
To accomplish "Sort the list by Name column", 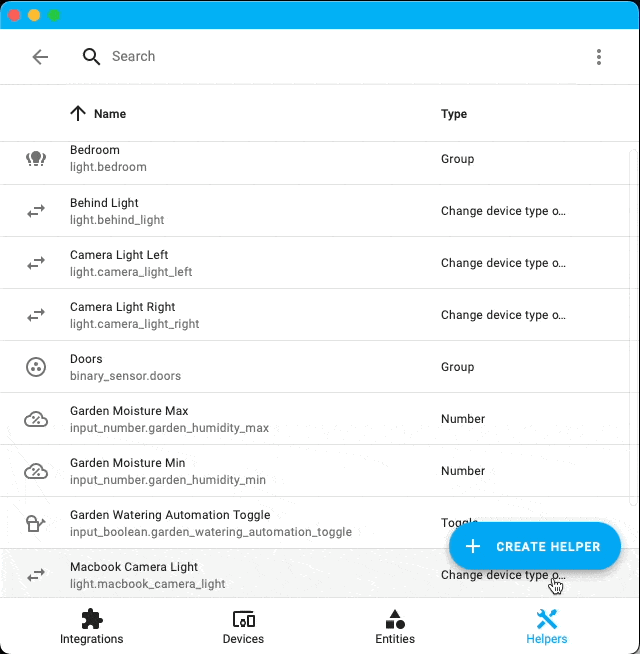I will tap(109, 114).
